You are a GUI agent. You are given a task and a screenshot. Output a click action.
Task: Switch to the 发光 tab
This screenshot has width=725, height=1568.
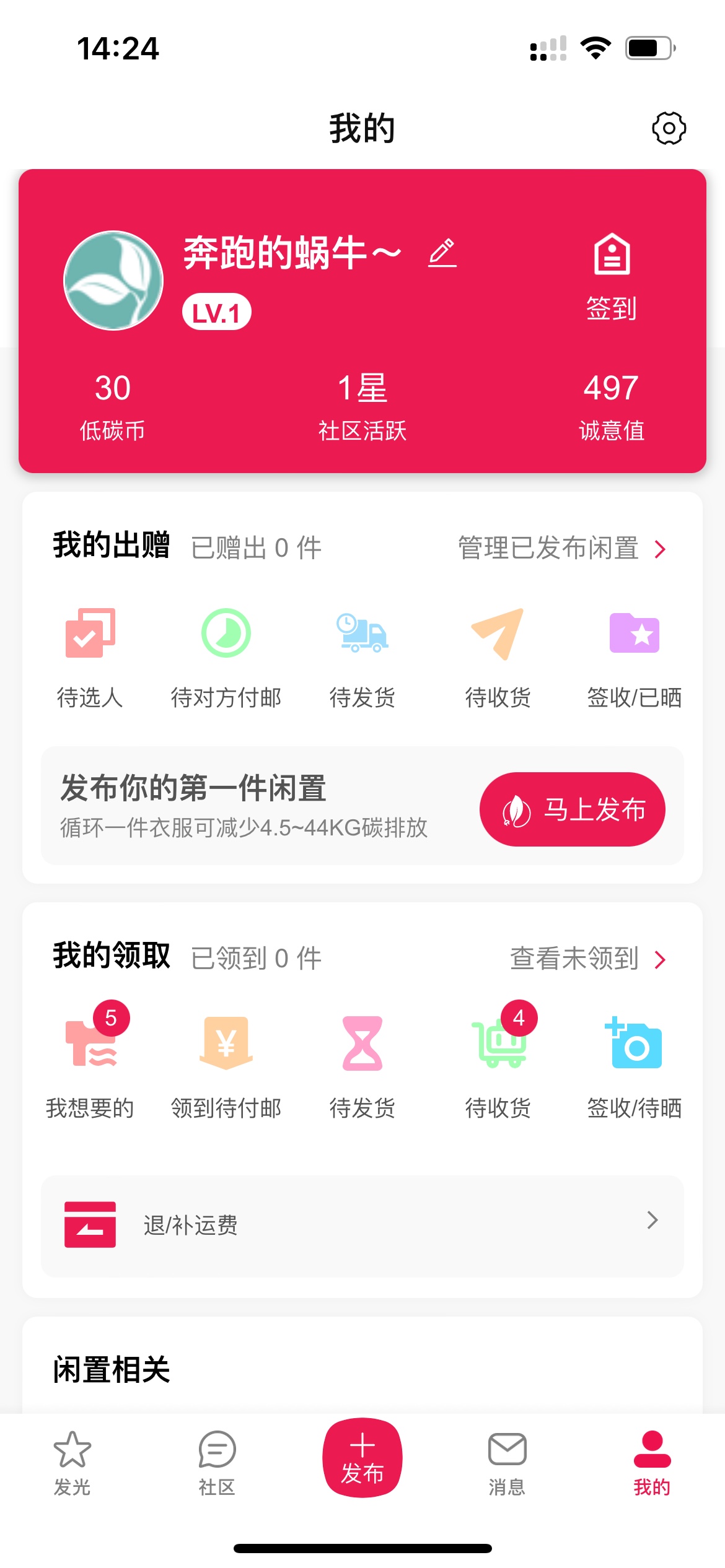(x=72, y=1463)
